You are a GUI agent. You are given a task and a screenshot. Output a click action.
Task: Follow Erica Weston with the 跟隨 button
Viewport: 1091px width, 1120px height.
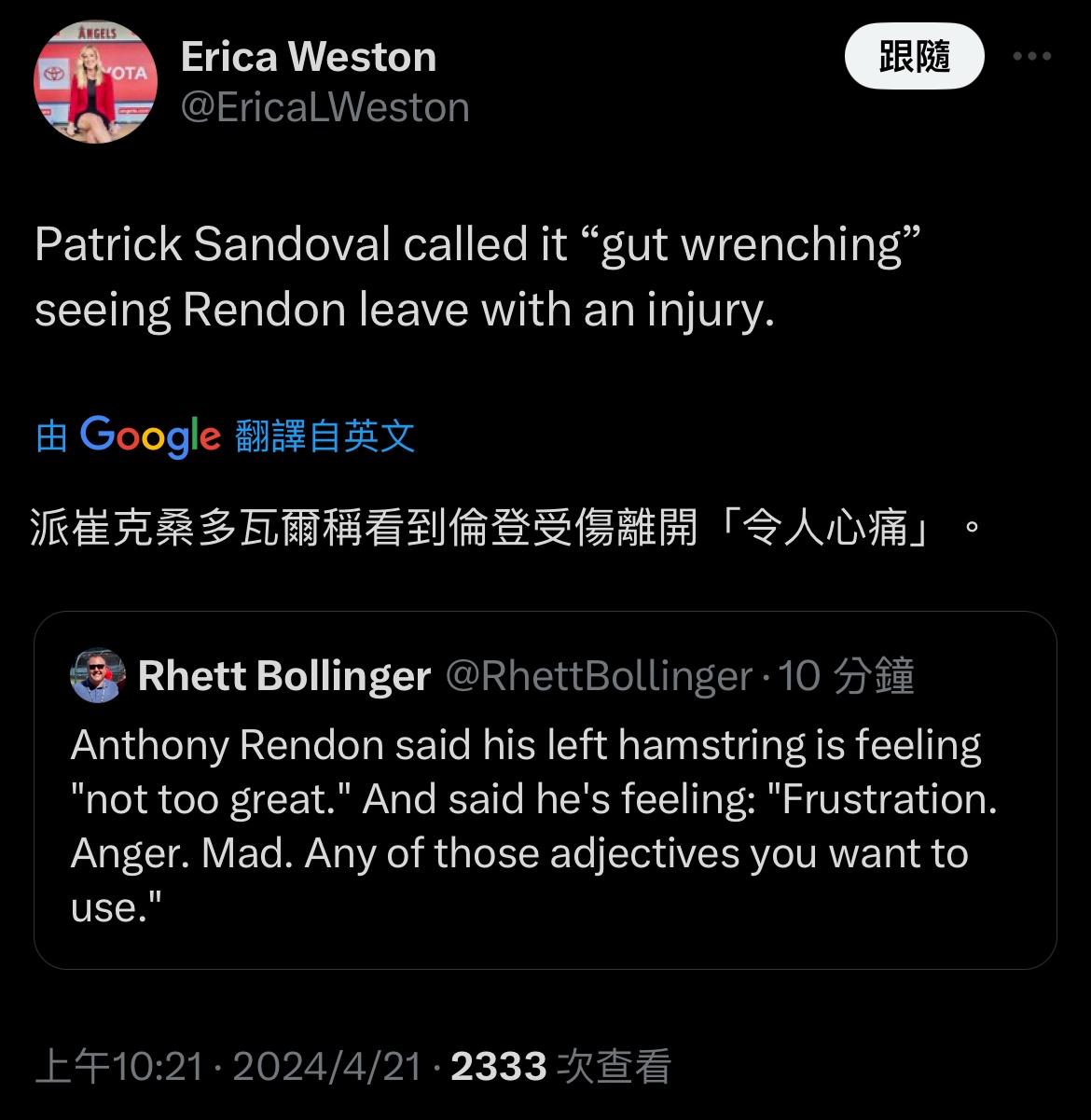point(914,57)
